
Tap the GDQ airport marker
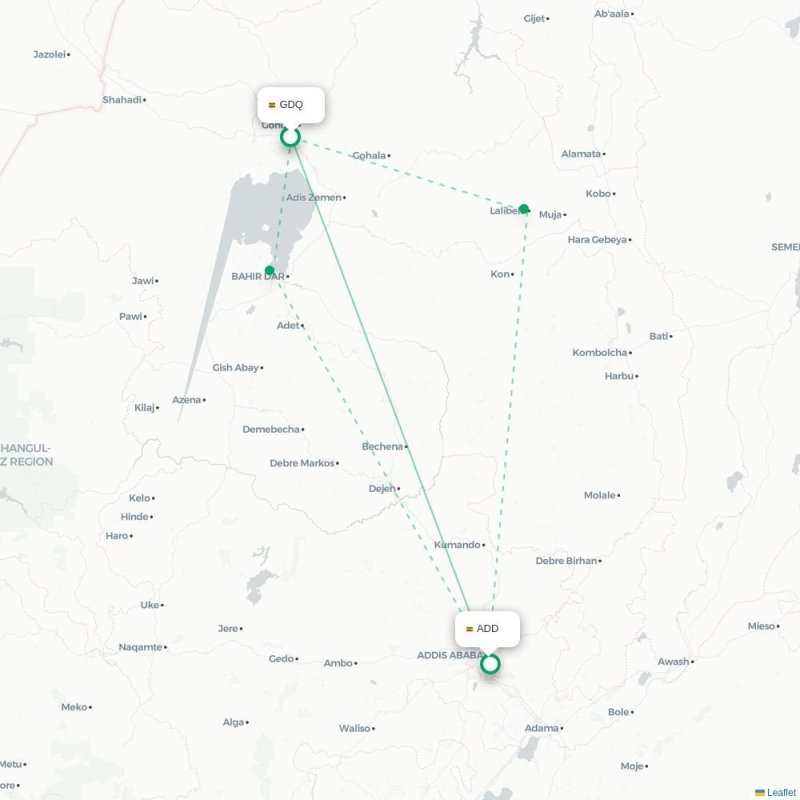point(290,136)
